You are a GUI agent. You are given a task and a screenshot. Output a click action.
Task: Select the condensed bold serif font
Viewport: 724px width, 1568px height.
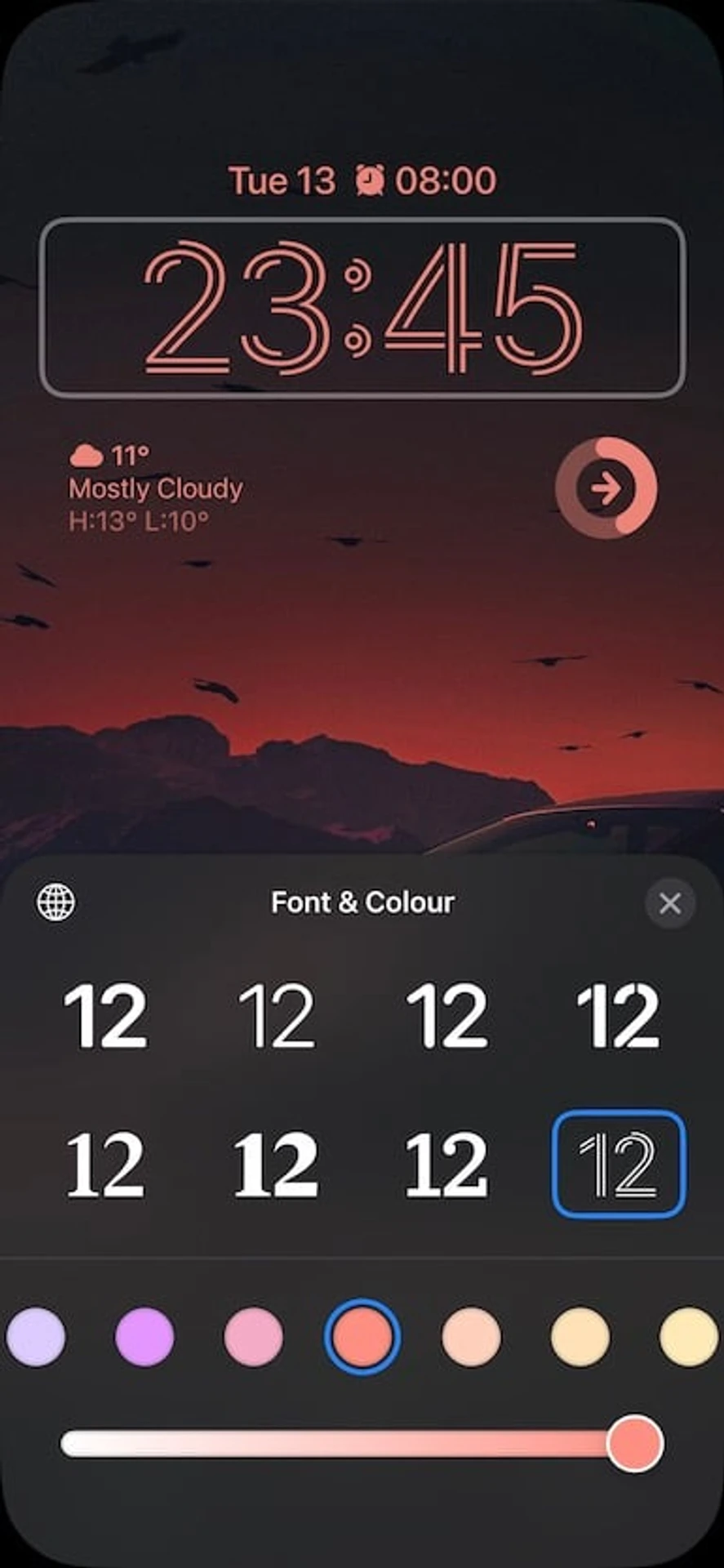tap(447, 1165)
